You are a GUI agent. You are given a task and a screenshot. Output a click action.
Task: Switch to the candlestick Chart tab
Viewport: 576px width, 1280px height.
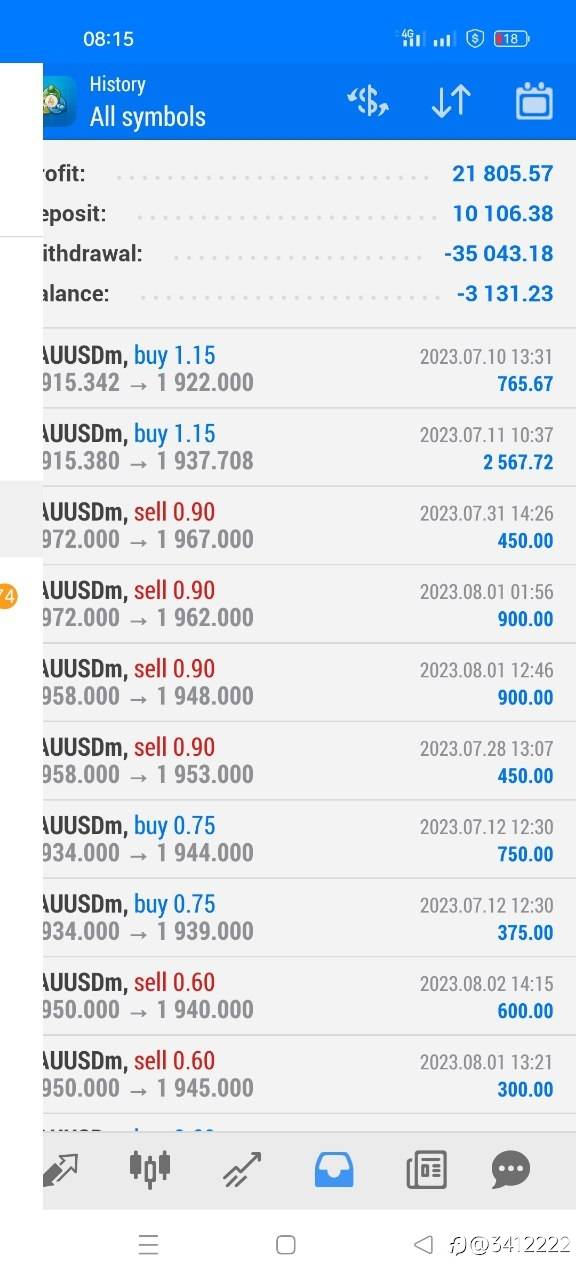pyautogui.click(x=150, y=1168)
